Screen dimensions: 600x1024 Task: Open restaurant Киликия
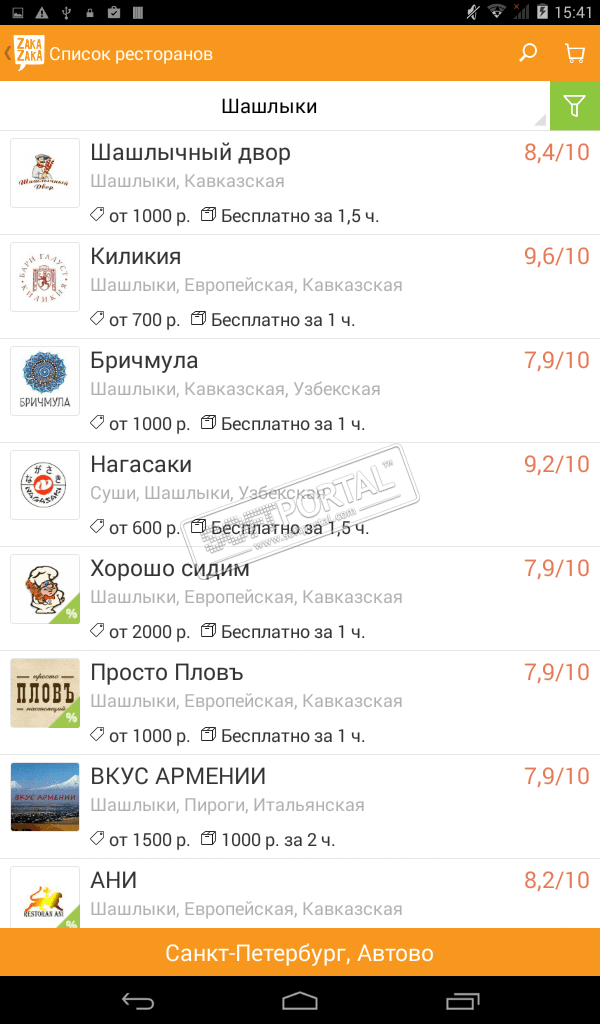(x=300, y=287)
